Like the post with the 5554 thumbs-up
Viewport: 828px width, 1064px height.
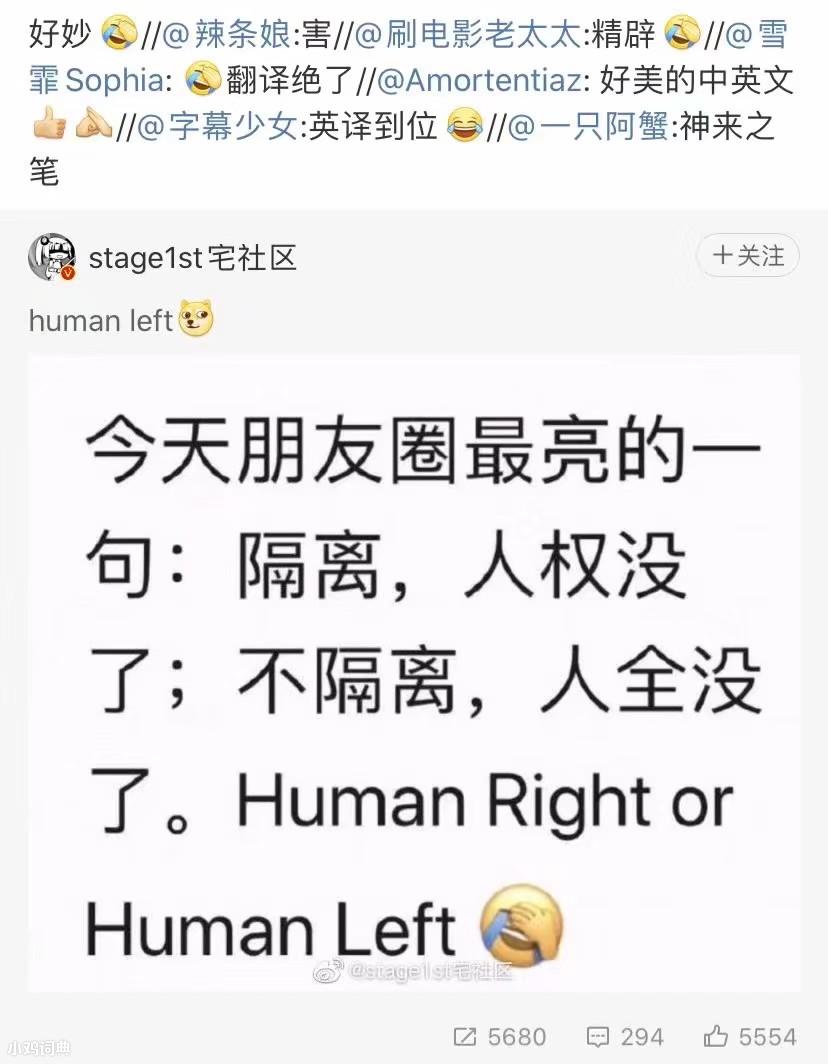(x=717, y=1035)
